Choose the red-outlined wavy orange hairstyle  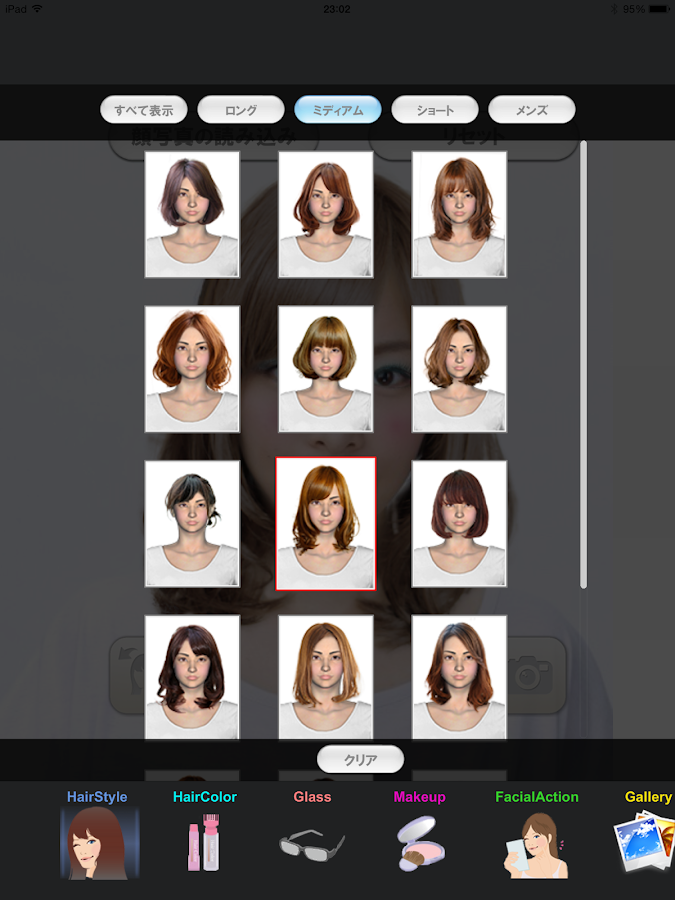326,524
